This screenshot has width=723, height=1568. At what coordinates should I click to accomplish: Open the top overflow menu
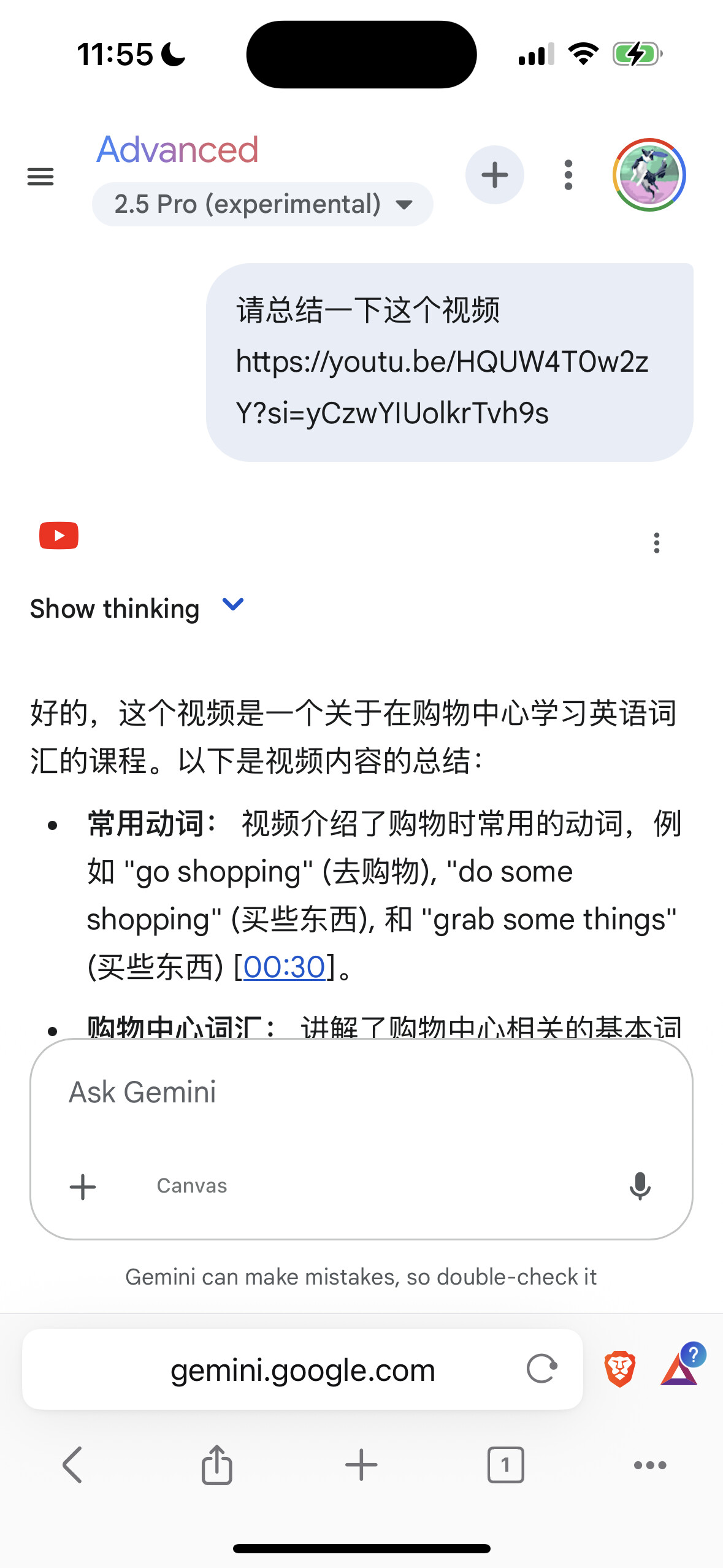coord(568,175)
